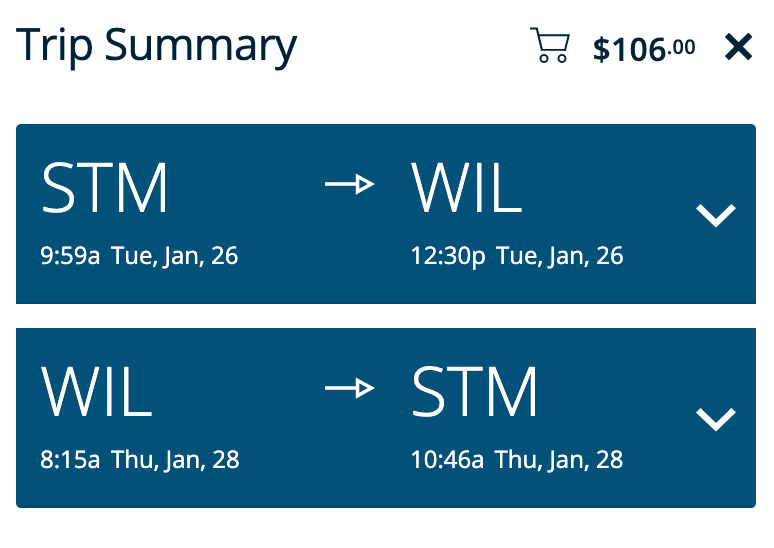Open the shopping cart icon
This screenshot has height=548, width=774.
tap(550, 46)
